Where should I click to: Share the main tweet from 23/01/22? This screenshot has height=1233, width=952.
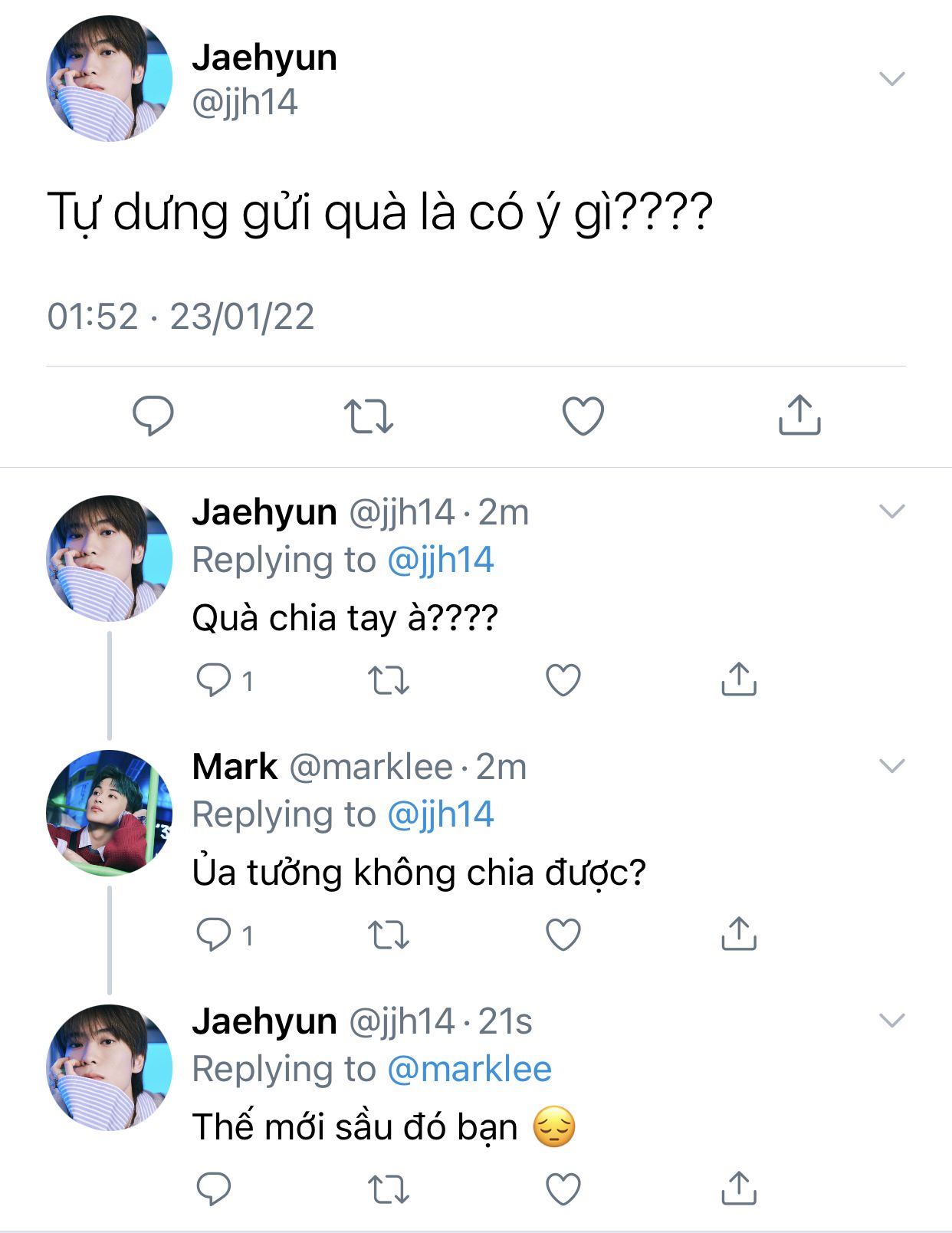point(799,416)
